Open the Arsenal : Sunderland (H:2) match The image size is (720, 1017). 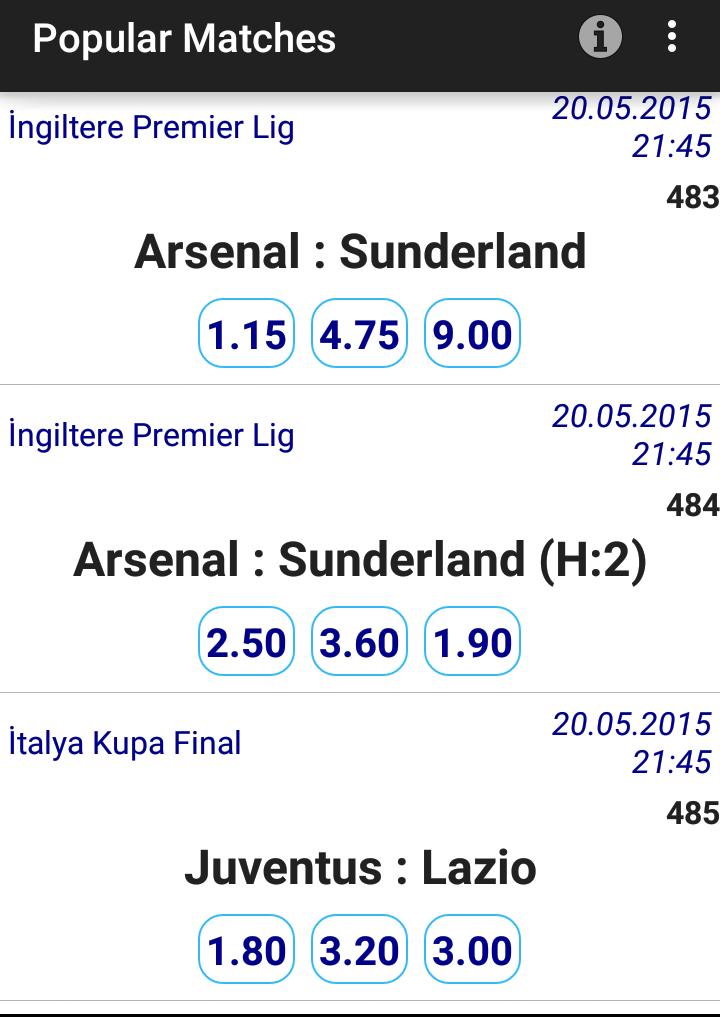pyautogui.click(x=360, y=560)
